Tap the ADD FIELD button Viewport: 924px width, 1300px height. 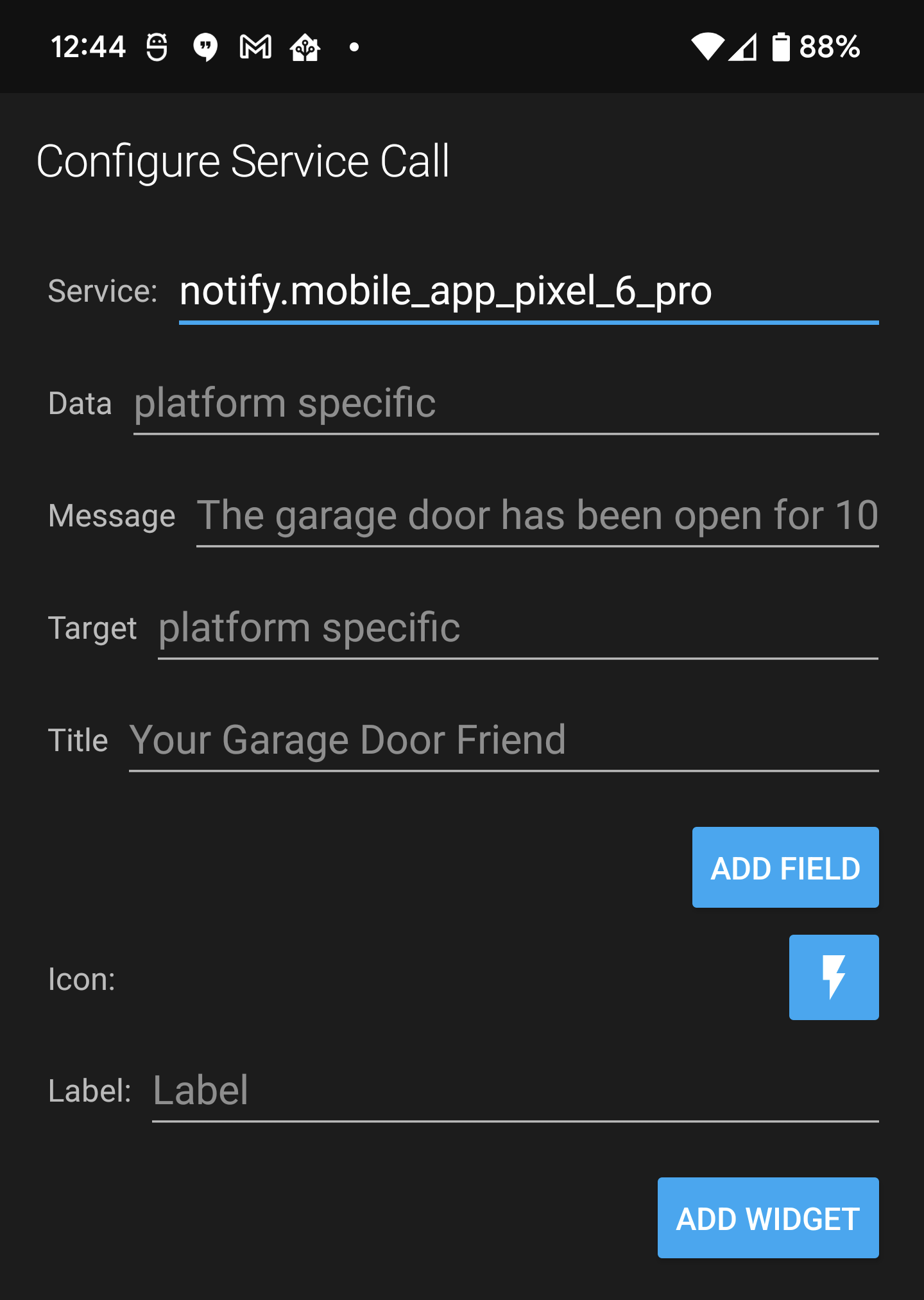pos(785,867)
